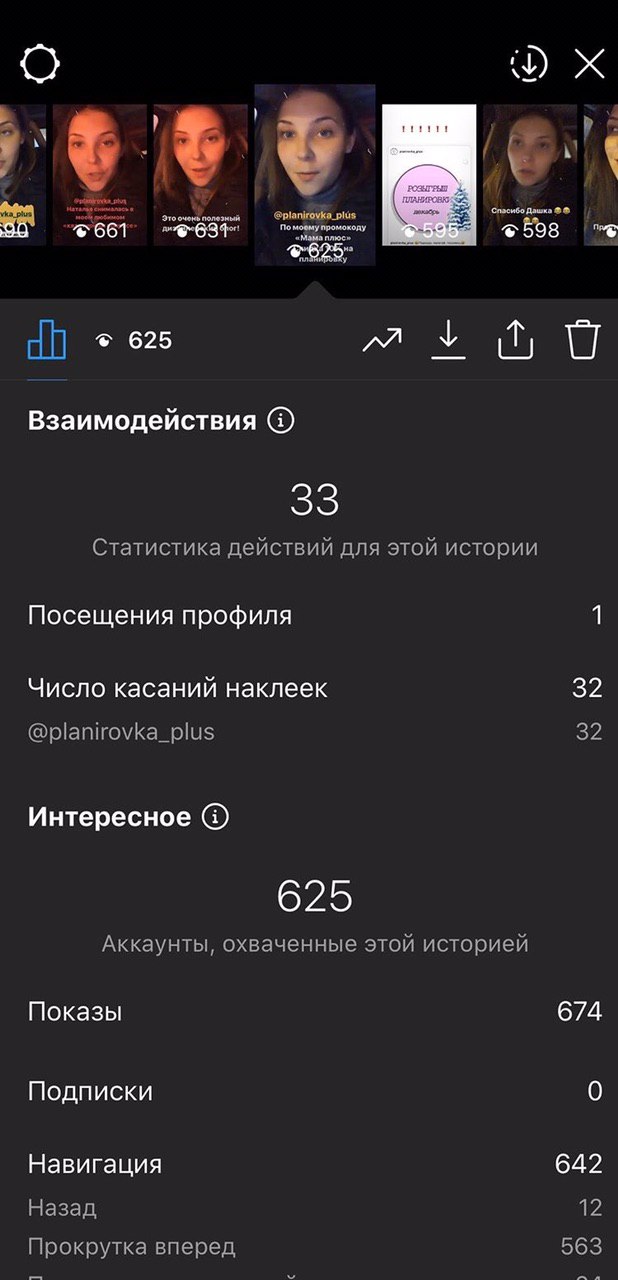Show info about Интересное
This screenshot has height=1280, width=618.
[x=215, y=817]
